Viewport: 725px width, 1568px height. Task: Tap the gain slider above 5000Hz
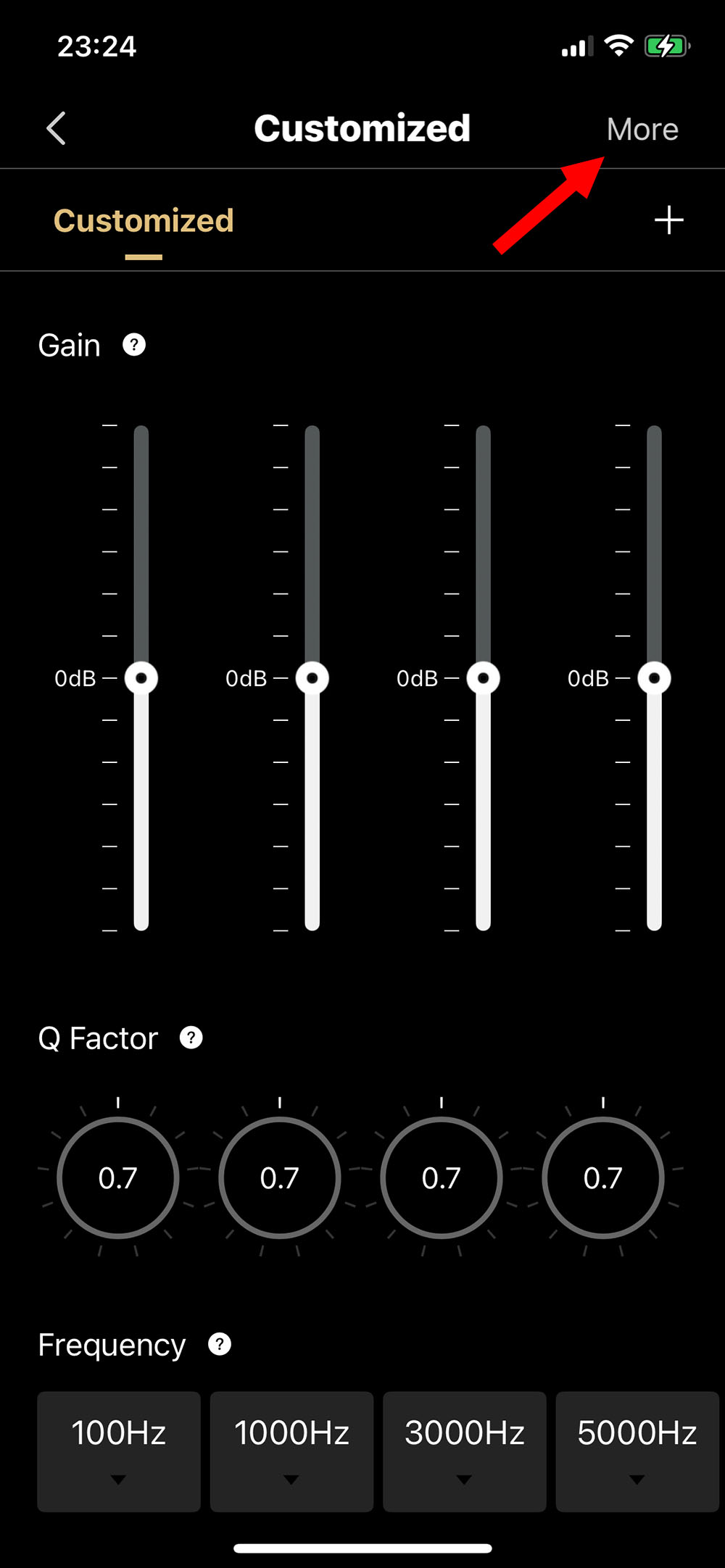[654, 678]
